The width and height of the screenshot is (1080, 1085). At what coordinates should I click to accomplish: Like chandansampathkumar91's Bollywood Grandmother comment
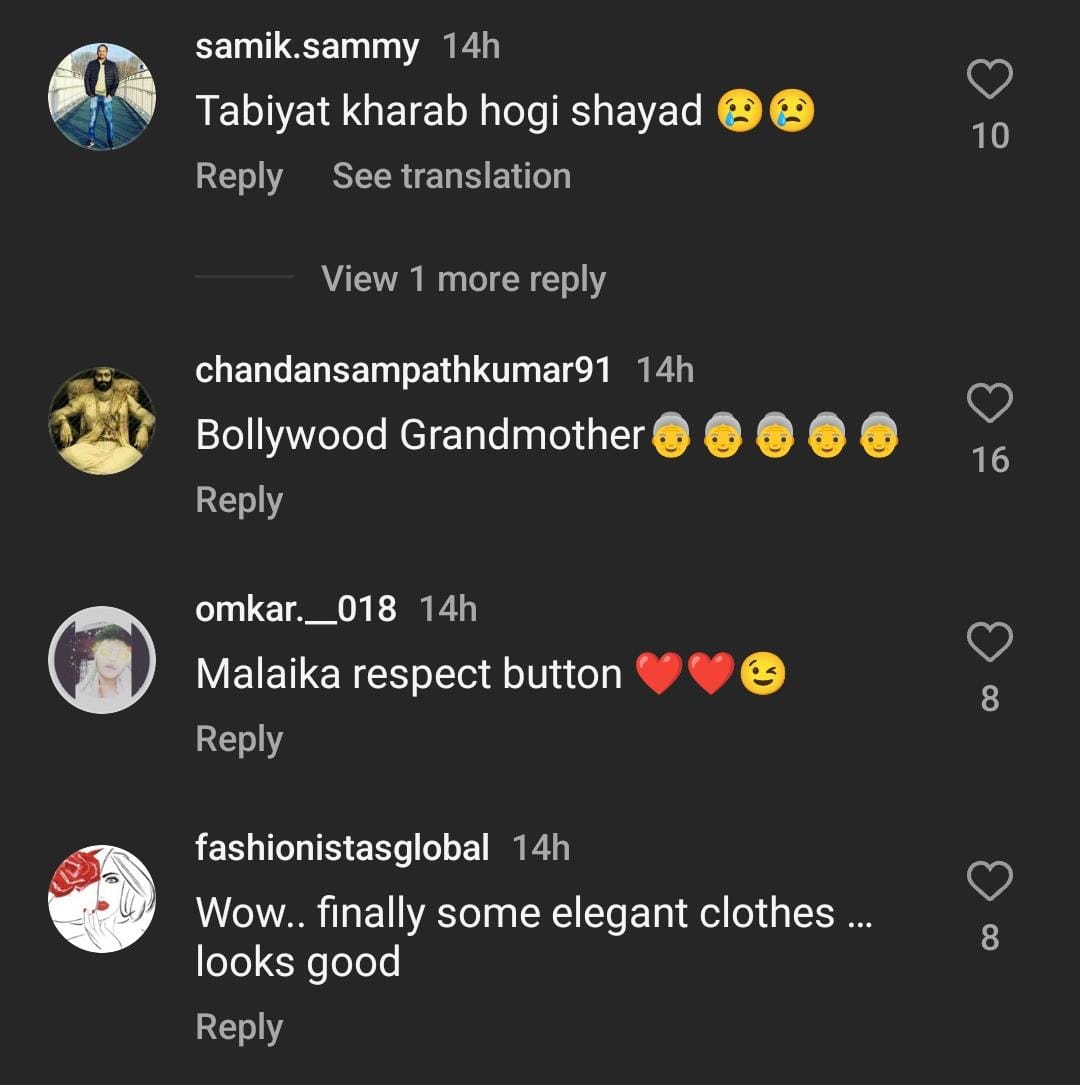point(990,404)
